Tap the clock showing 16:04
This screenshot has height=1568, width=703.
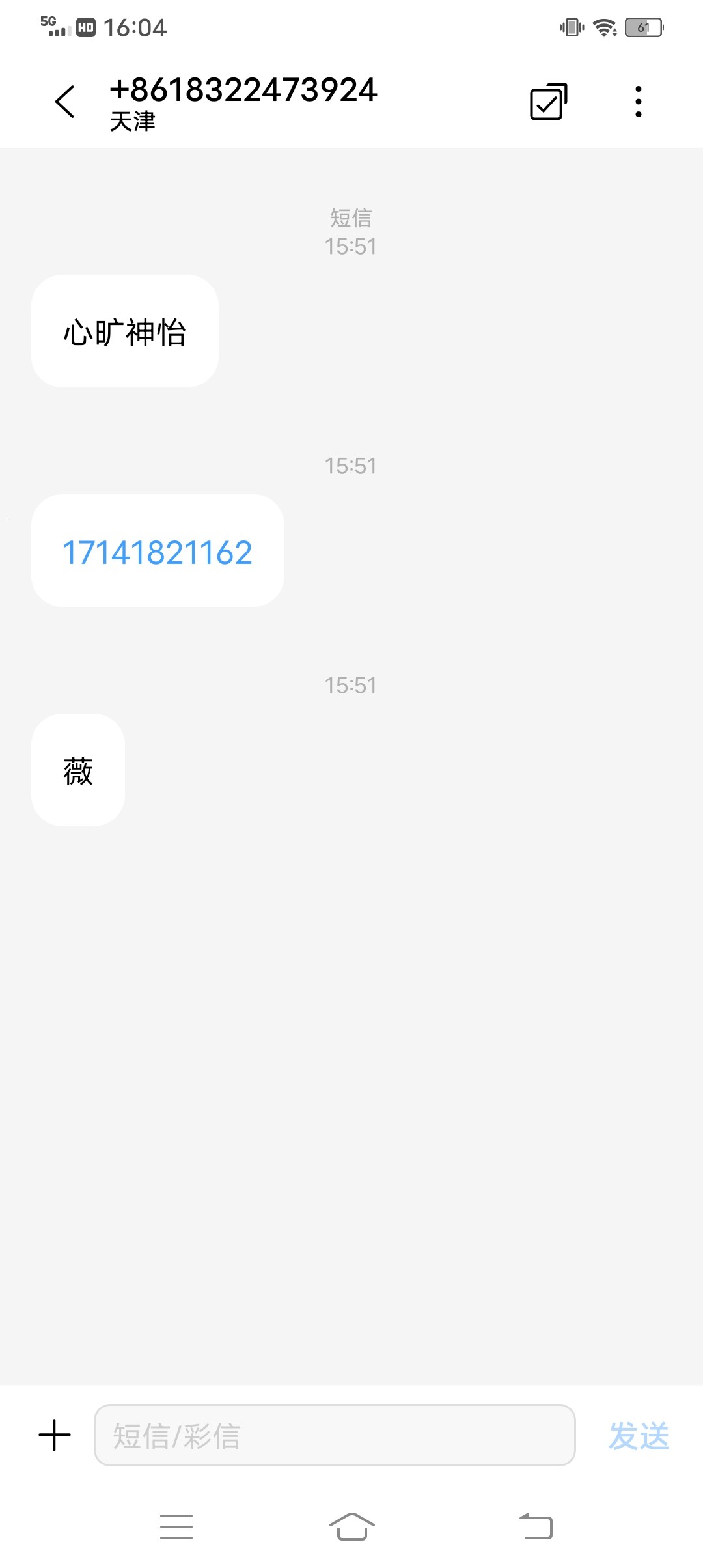pos(135,27)
